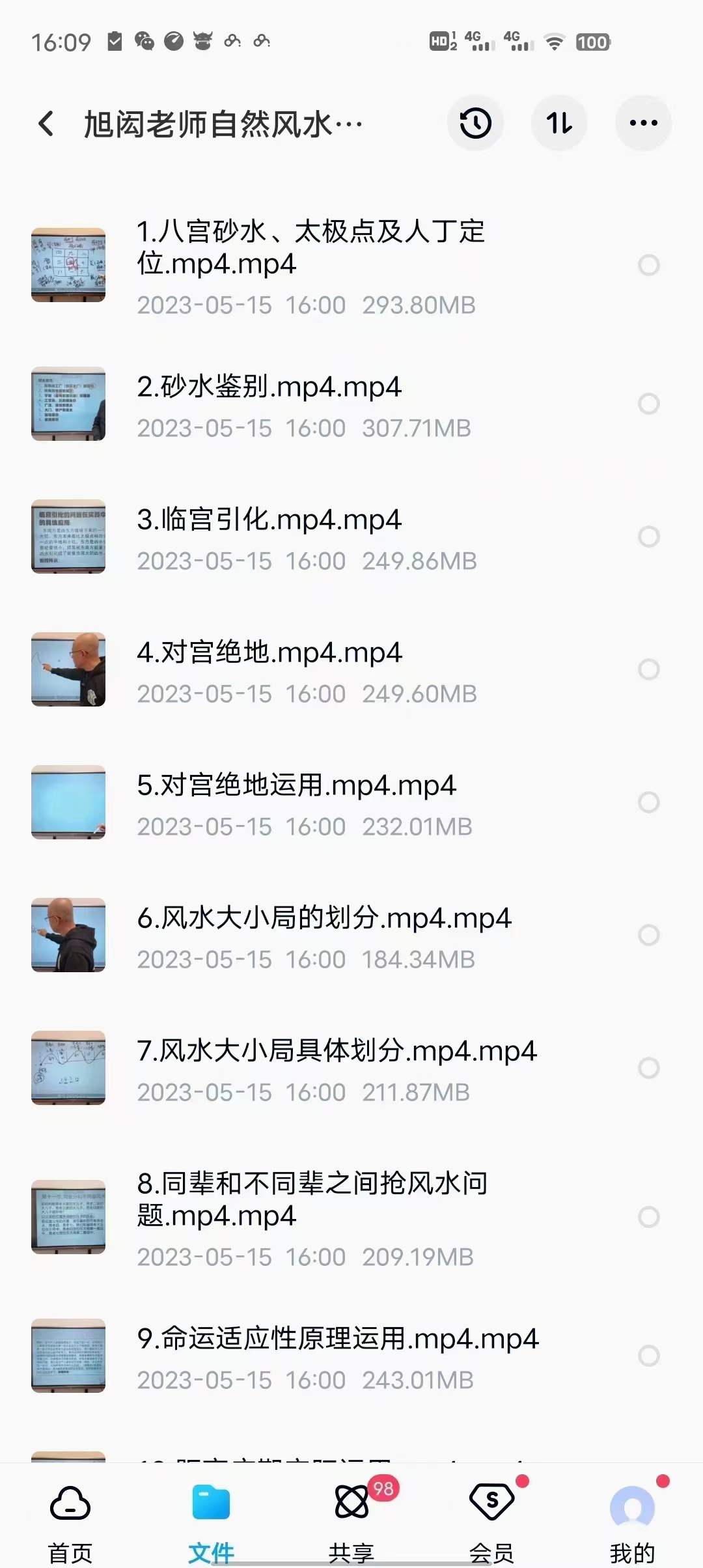Click the sort order icon in the top bar
The image size is (703, 1568).
click(x=559, y=123)
